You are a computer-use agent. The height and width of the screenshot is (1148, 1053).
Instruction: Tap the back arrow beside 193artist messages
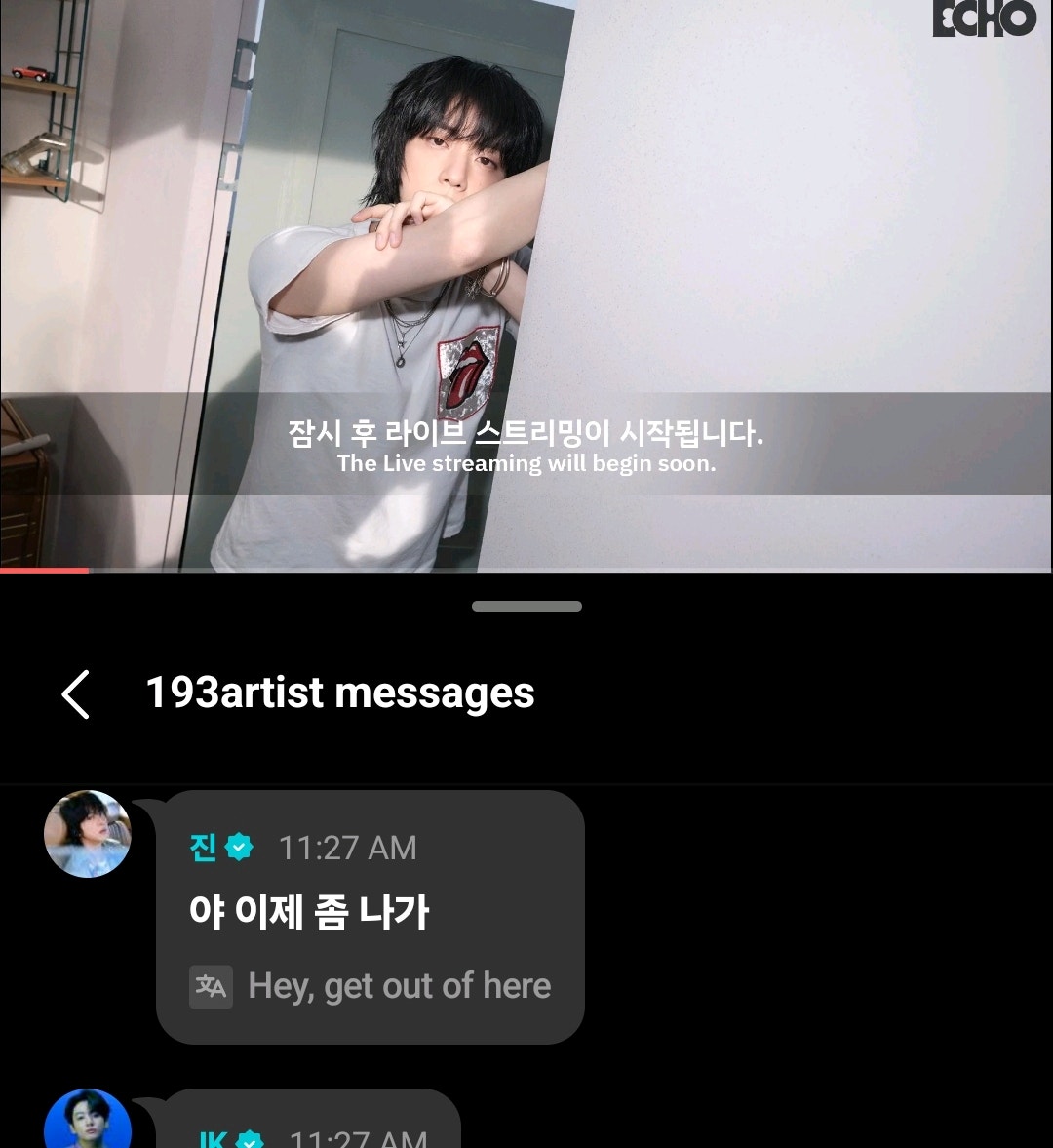[74, 694]
